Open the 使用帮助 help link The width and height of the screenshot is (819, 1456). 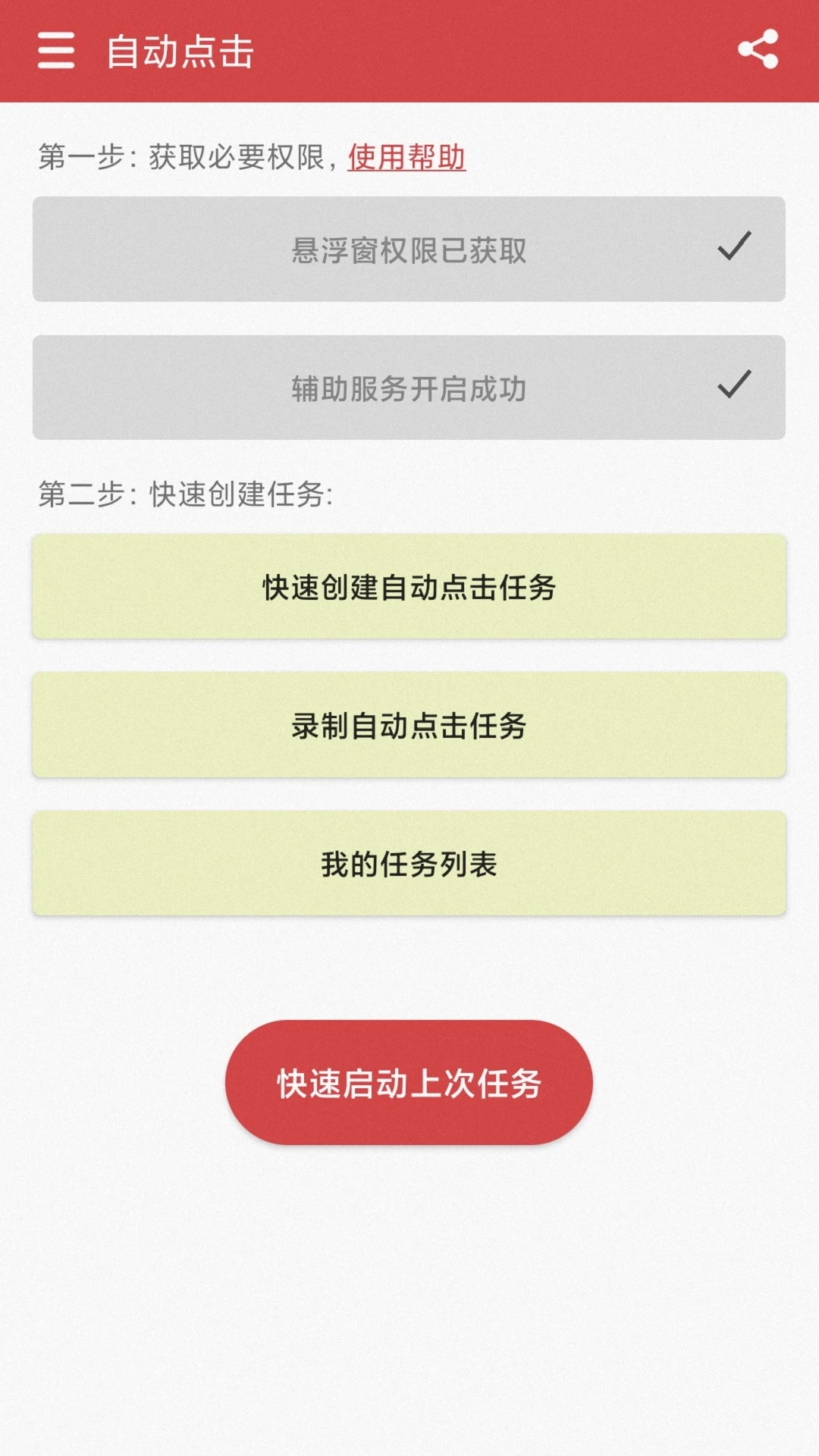(406, 158)
